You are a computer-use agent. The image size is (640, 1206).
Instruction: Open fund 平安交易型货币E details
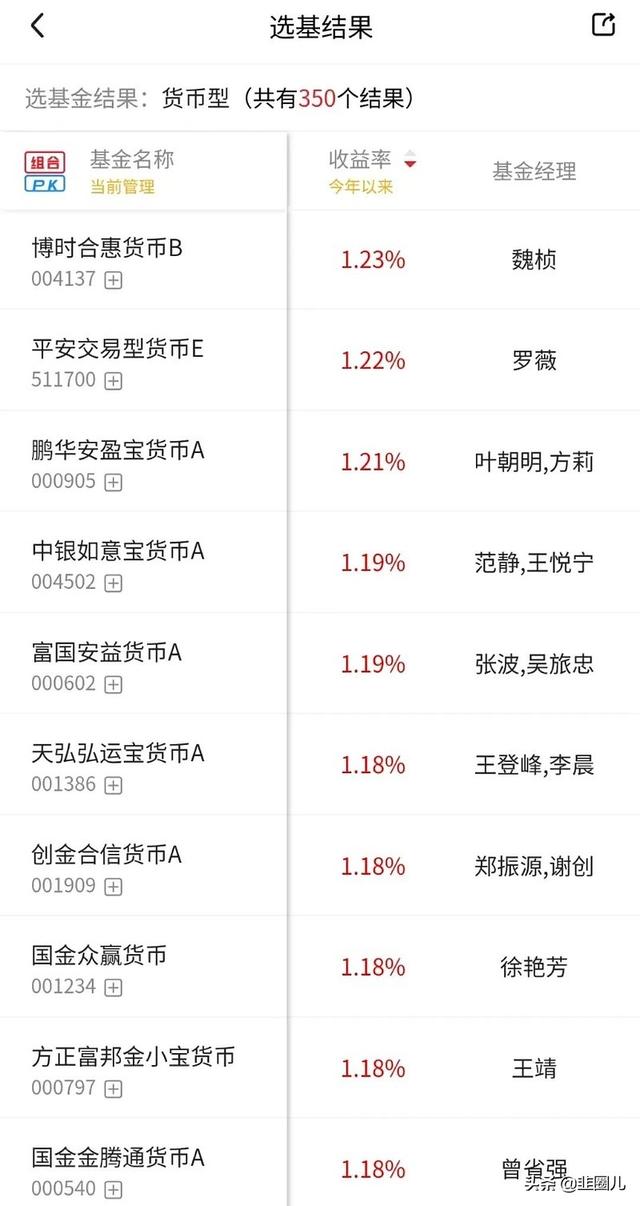[117, 349]
